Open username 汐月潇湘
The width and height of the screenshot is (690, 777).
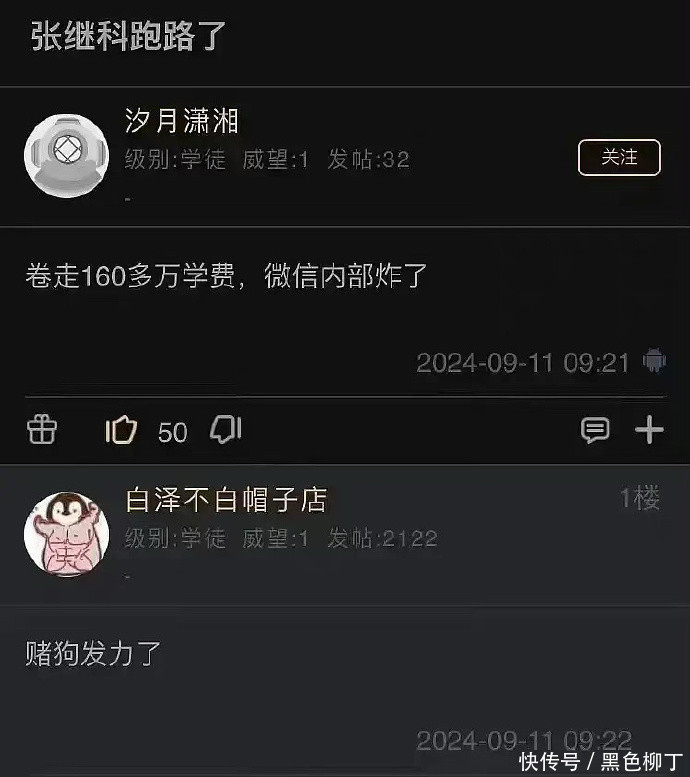click(181, 122)
